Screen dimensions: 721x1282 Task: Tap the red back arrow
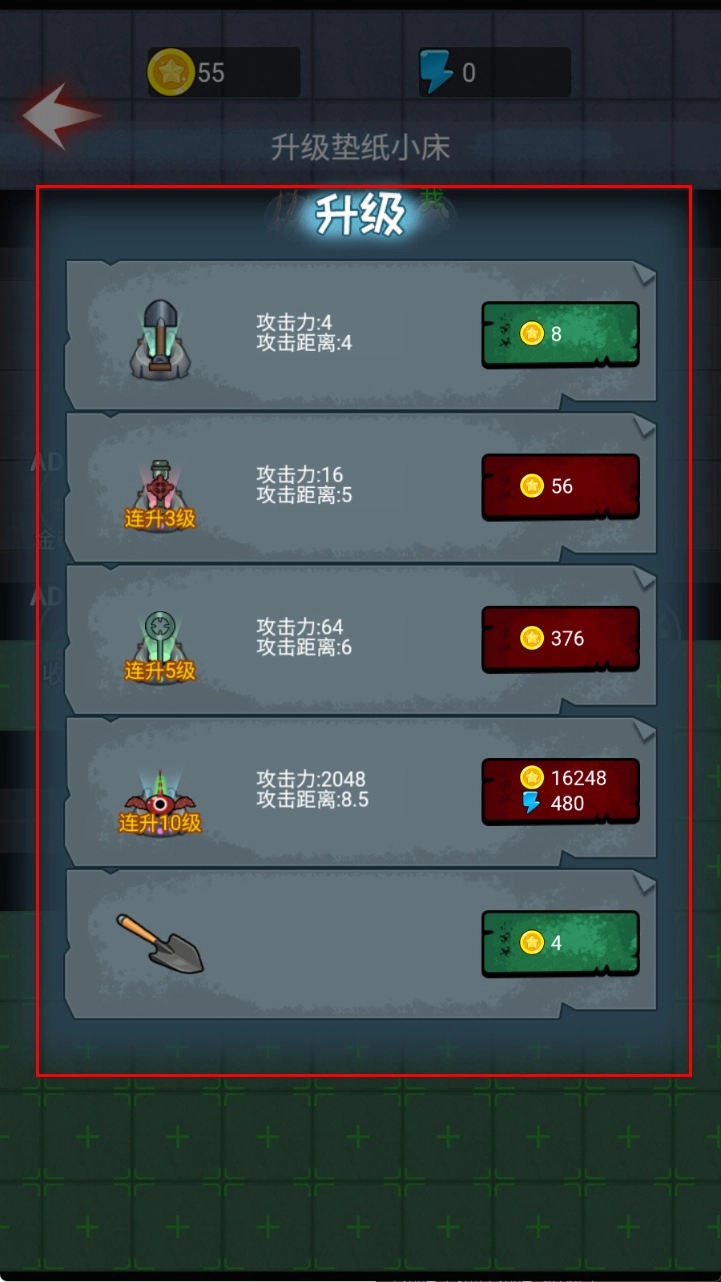click(60, 116)
